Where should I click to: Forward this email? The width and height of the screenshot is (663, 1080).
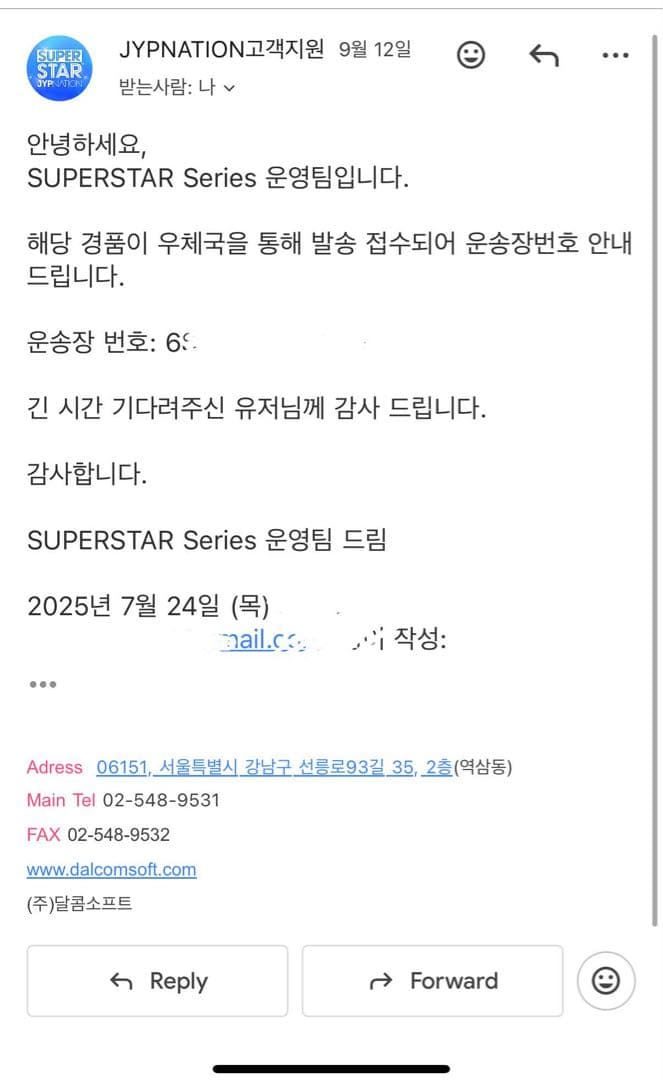click(432, 981)
